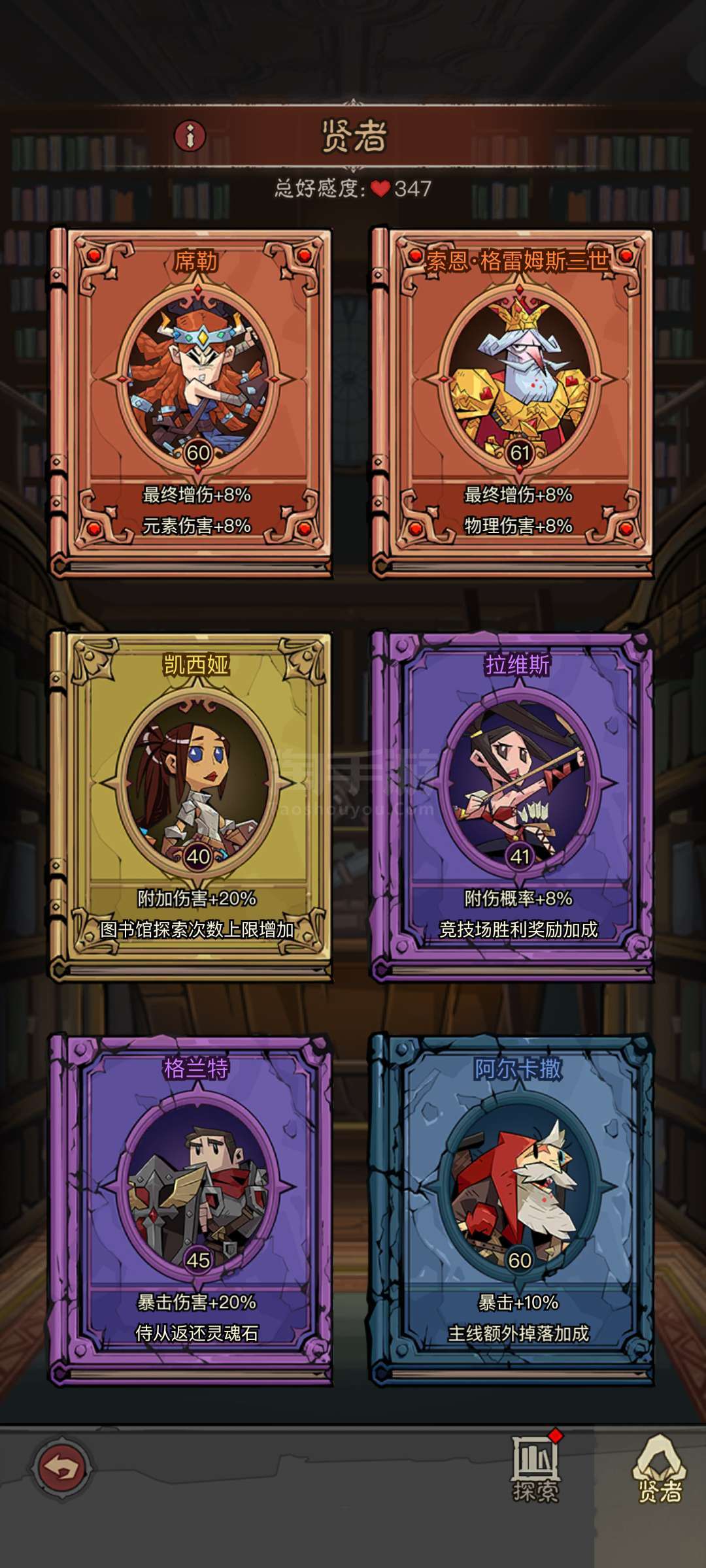This screenshot has width=706, height=1568.
Task: Open the 索恩·格雷姆斯三世 sage book
Action: [512, 402]
